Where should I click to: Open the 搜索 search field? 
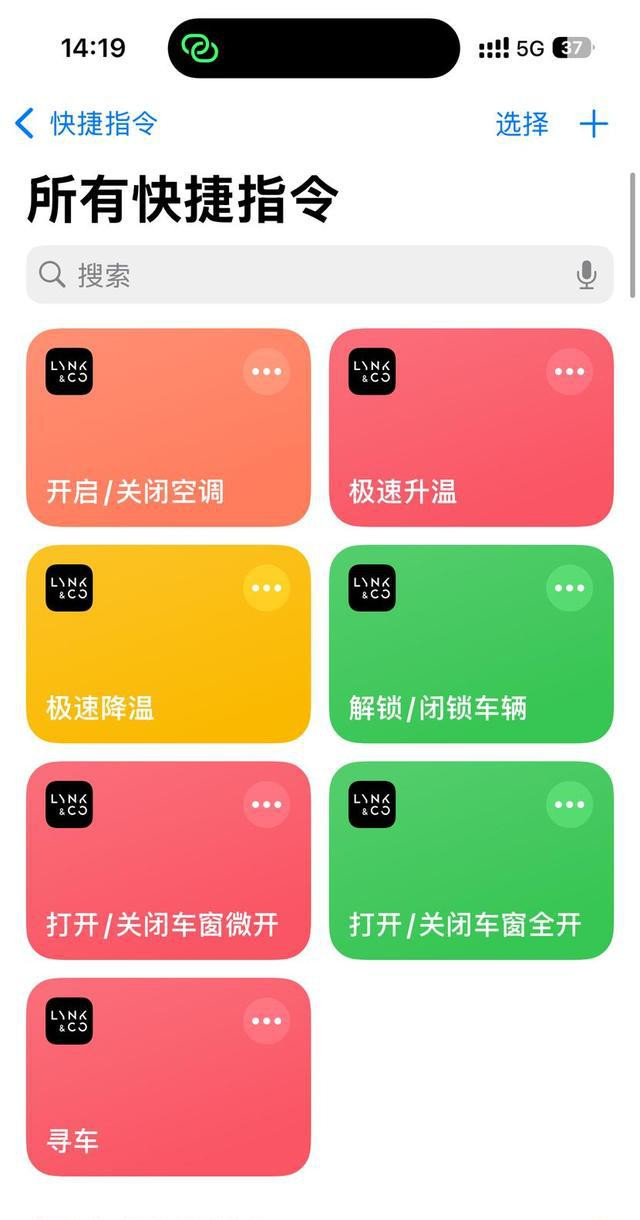click(320, 275)
